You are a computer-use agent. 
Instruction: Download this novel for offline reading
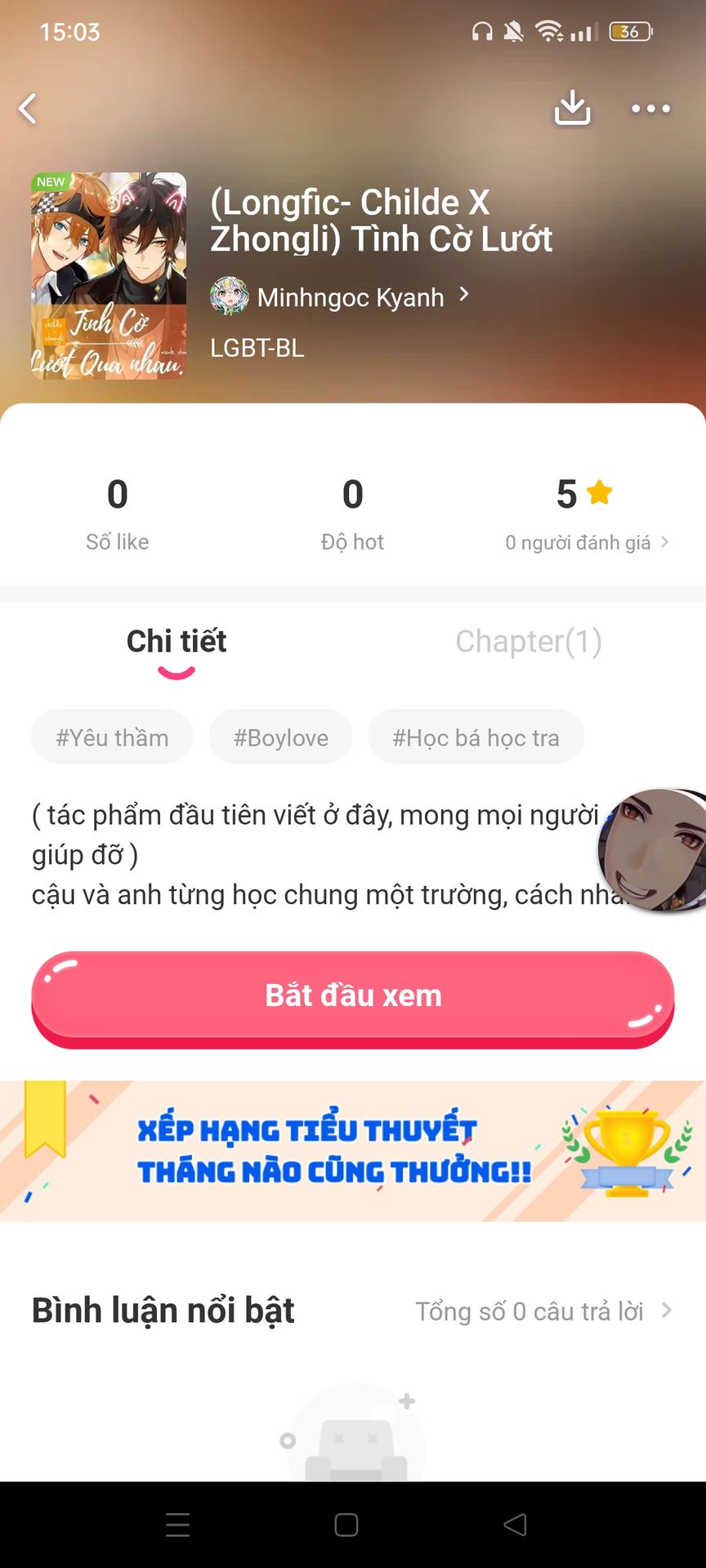[572, 108]
